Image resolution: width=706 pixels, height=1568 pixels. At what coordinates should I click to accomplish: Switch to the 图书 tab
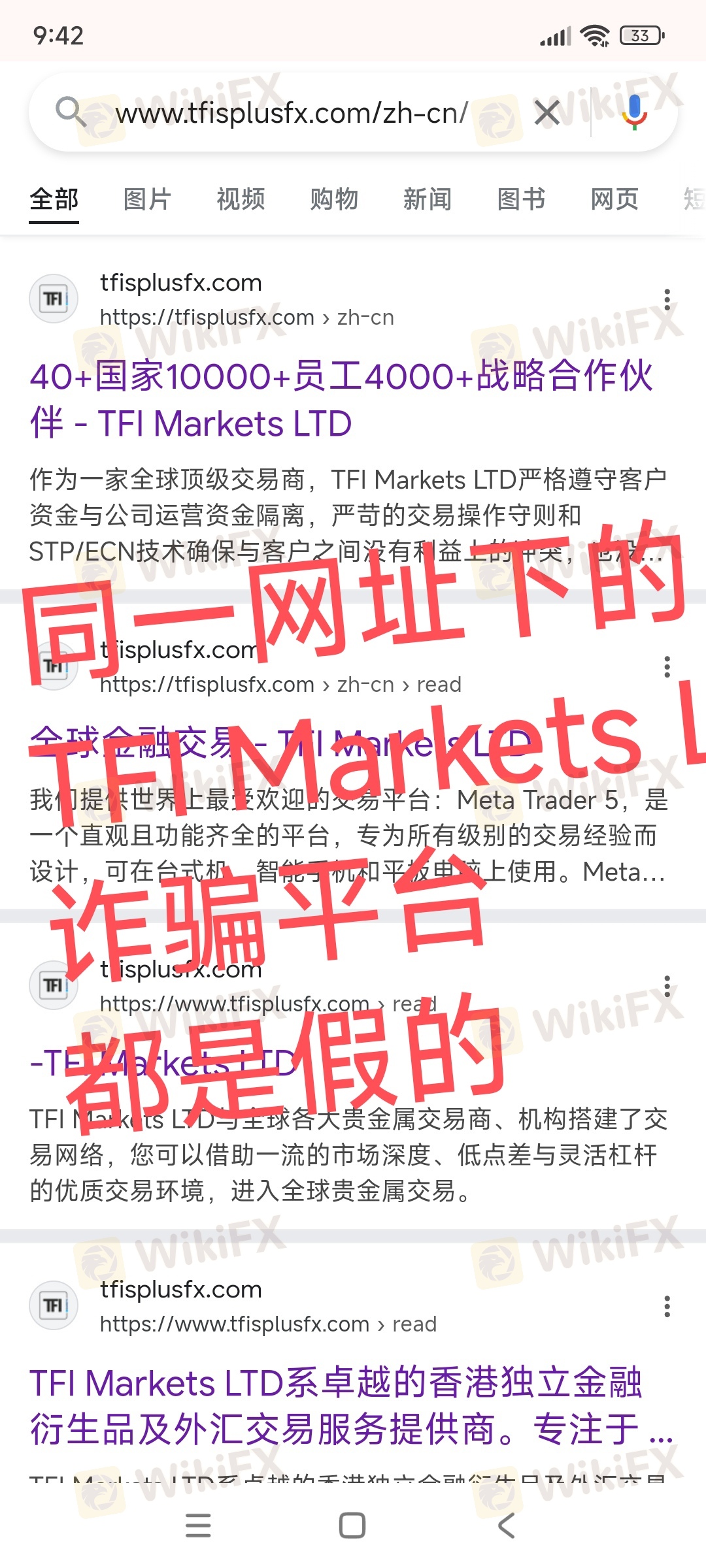tap(521, 199)
